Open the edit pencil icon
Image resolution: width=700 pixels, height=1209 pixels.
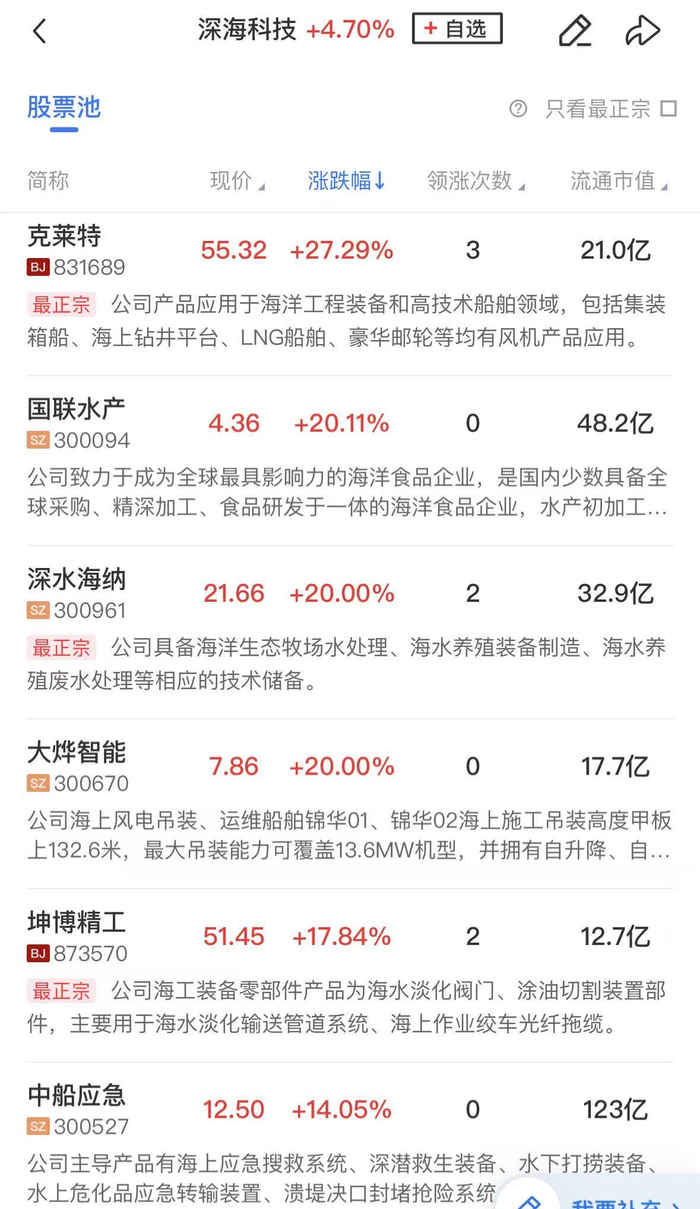[x=574, y=31]
